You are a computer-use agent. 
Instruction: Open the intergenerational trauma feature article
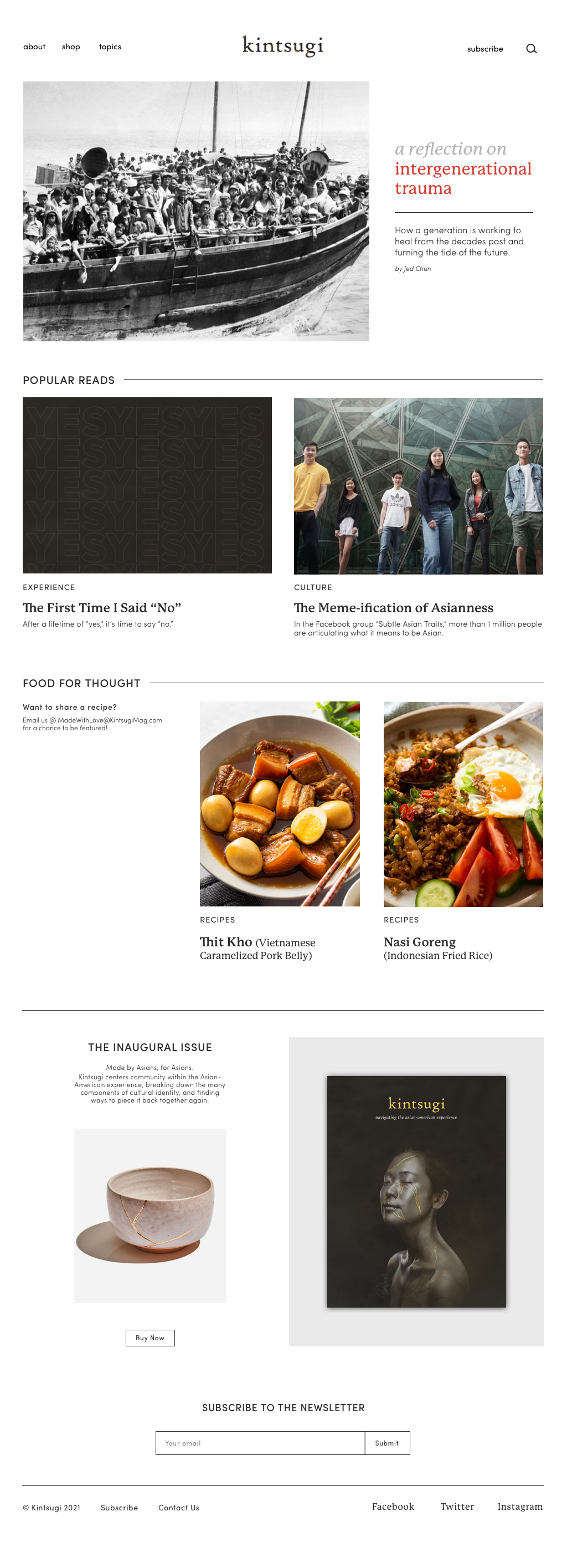[x=462, y=168]
